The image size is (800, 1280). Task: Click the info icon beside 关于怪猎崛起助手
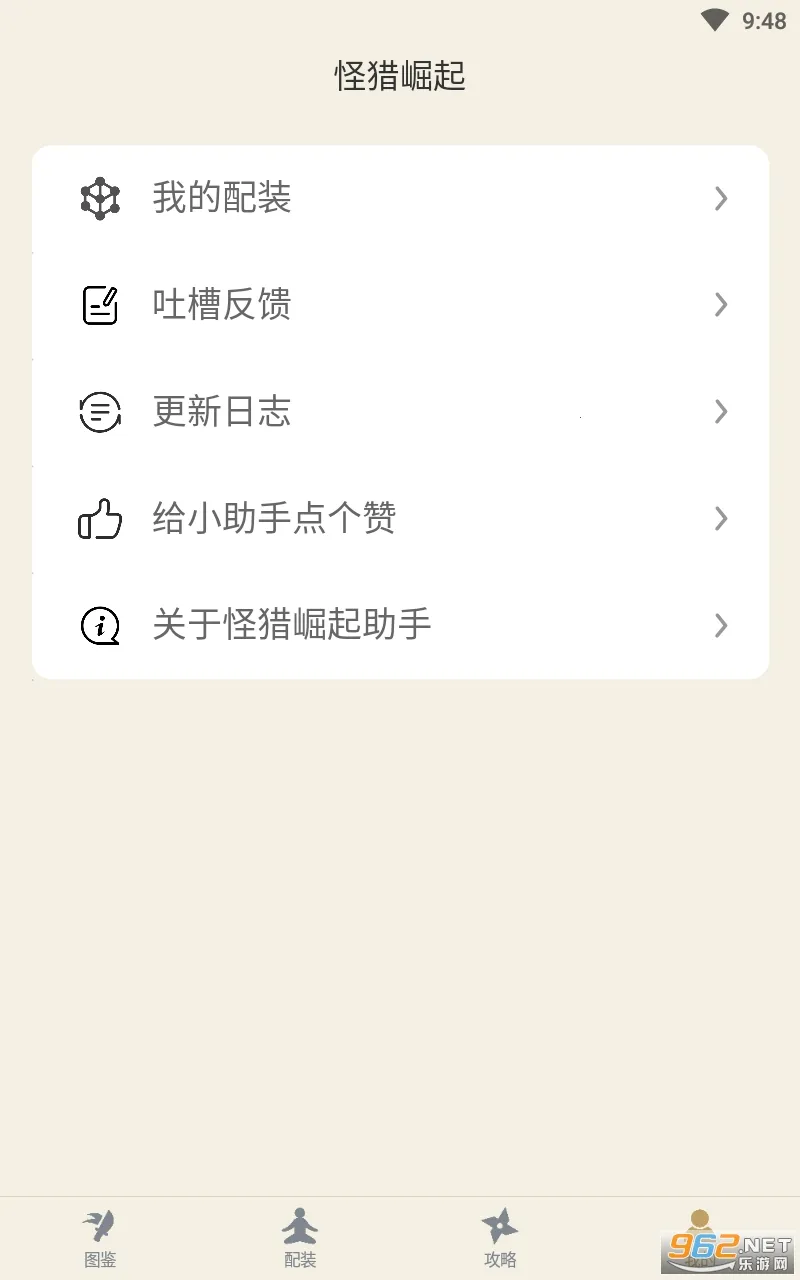coord(99,626)
